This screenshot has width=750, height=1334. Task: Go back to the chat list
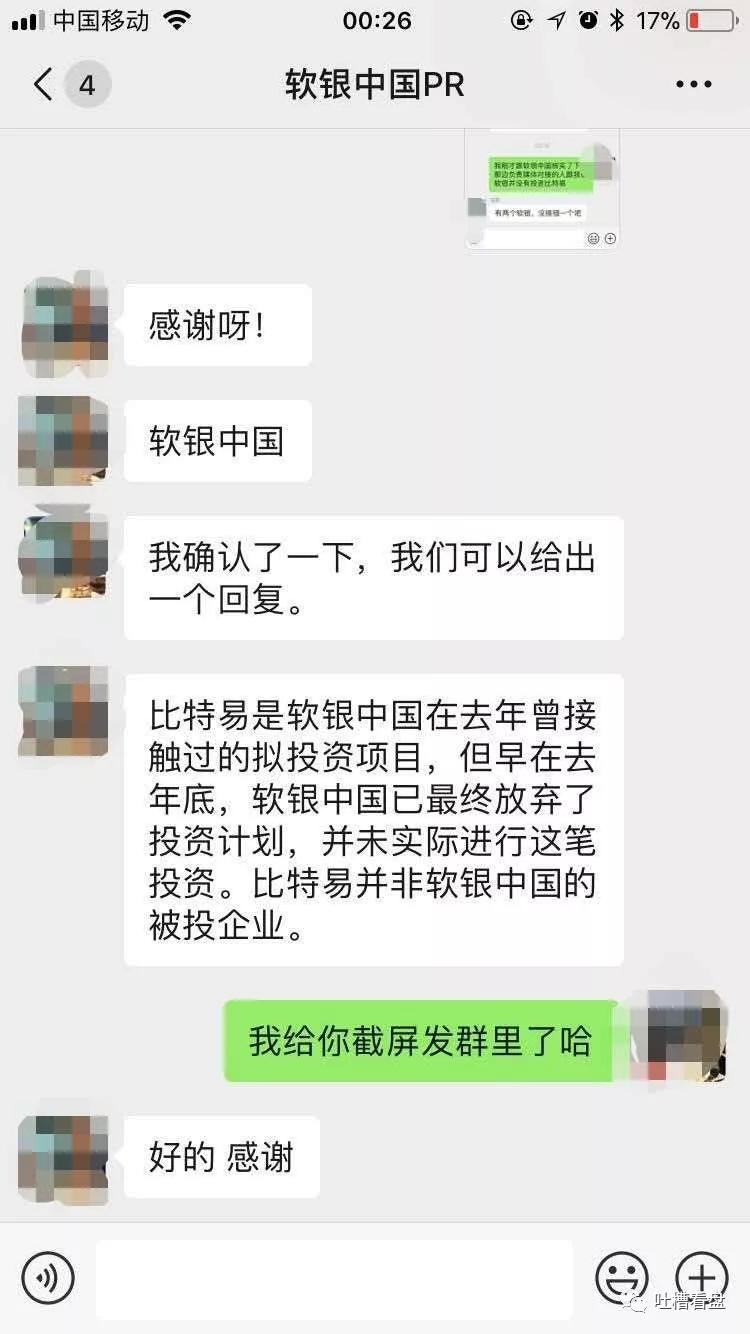click(x=44, y=85)
